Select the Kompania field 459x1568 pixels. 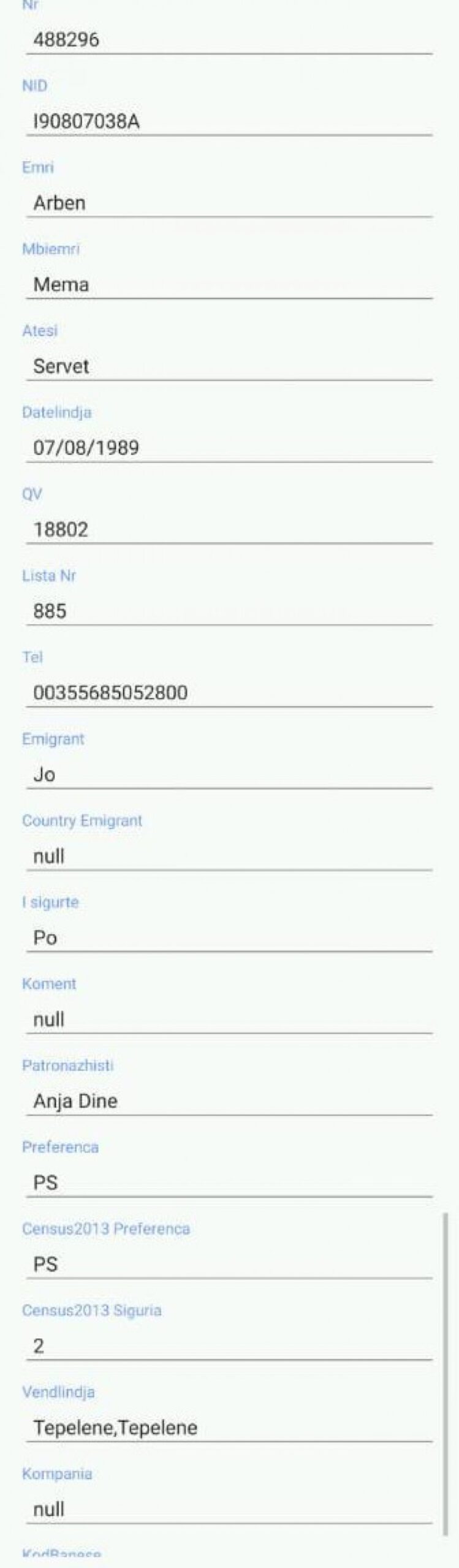(229, 1509)
